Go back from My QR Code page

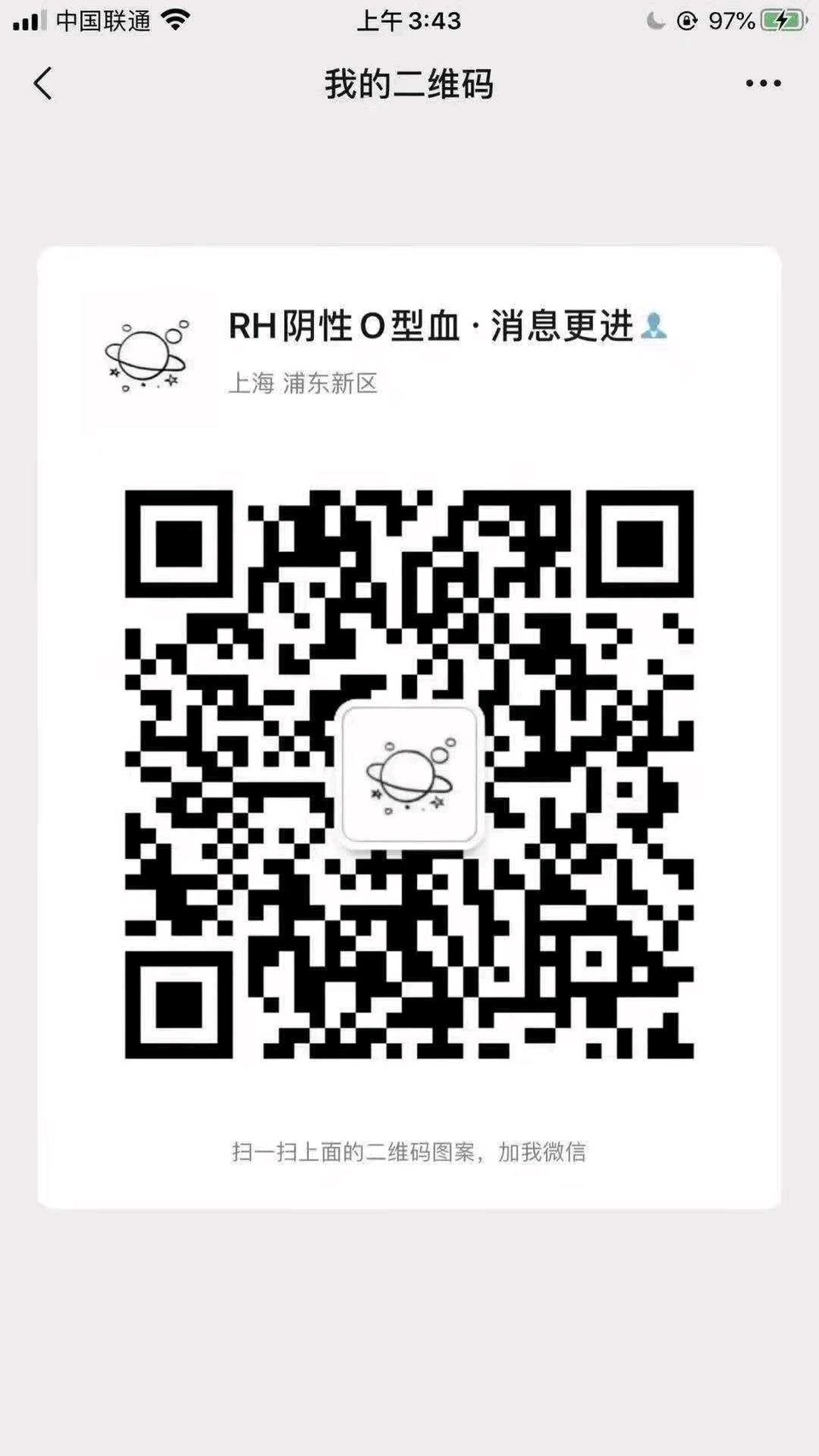(x=43, y=84)
